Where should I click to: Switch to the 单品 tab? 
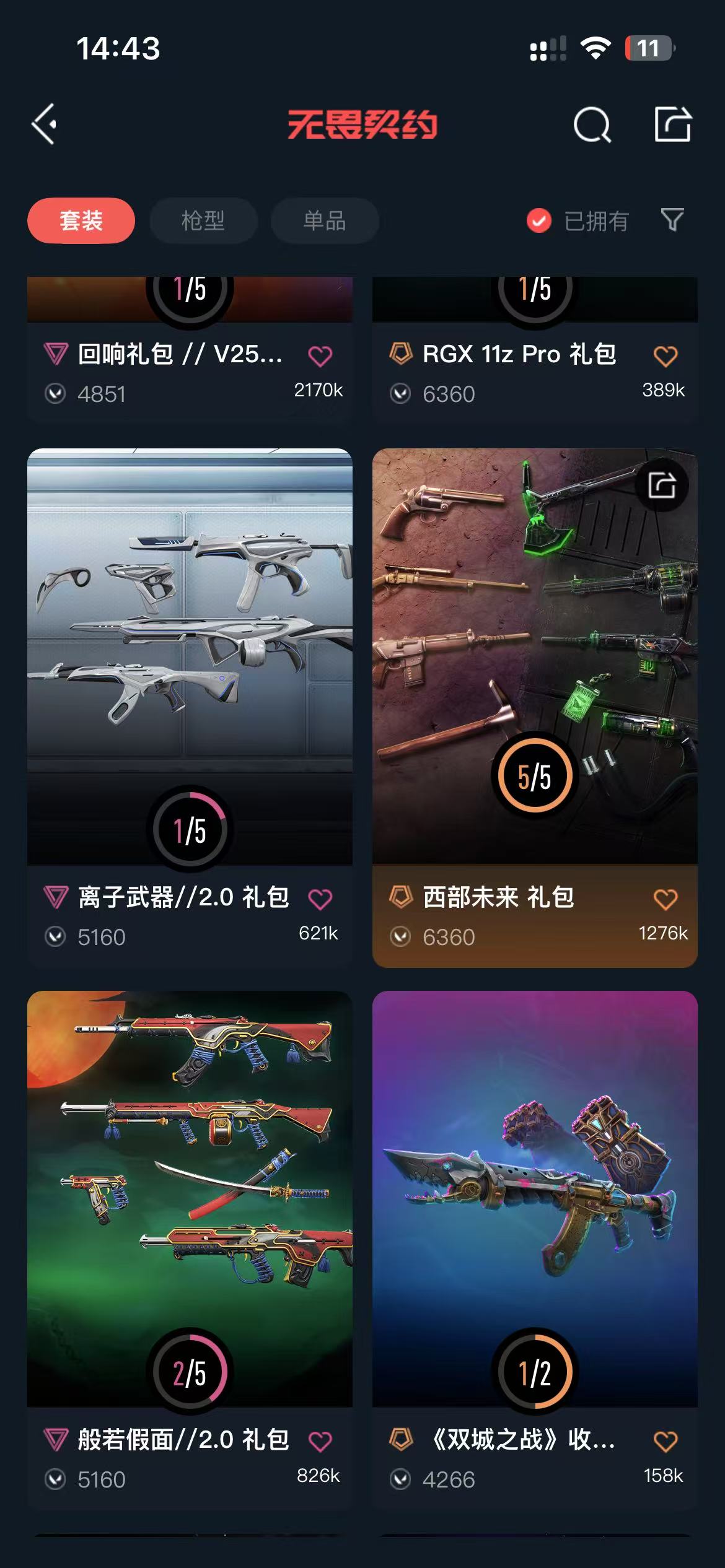tap(325, 221)
